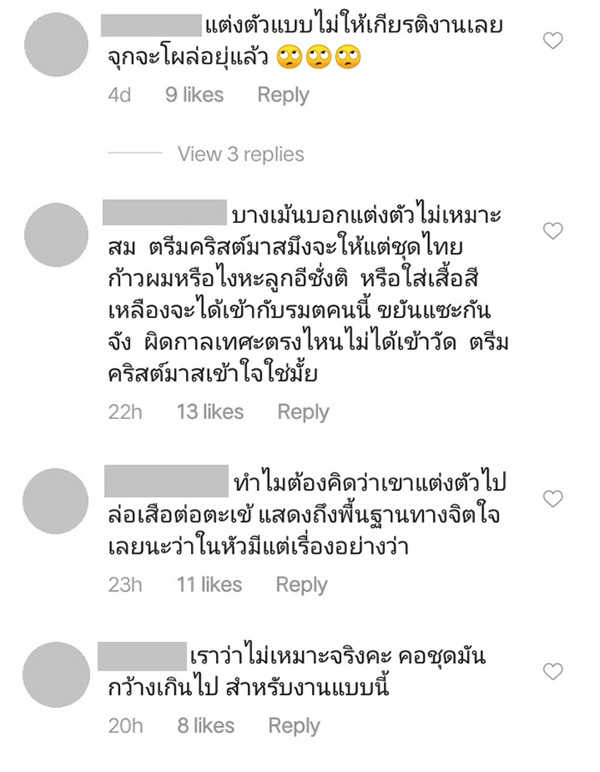This screenshot has height=772, width=600.
Task: Reply to the comment with 13 likes
Action: tap(303, 412)
